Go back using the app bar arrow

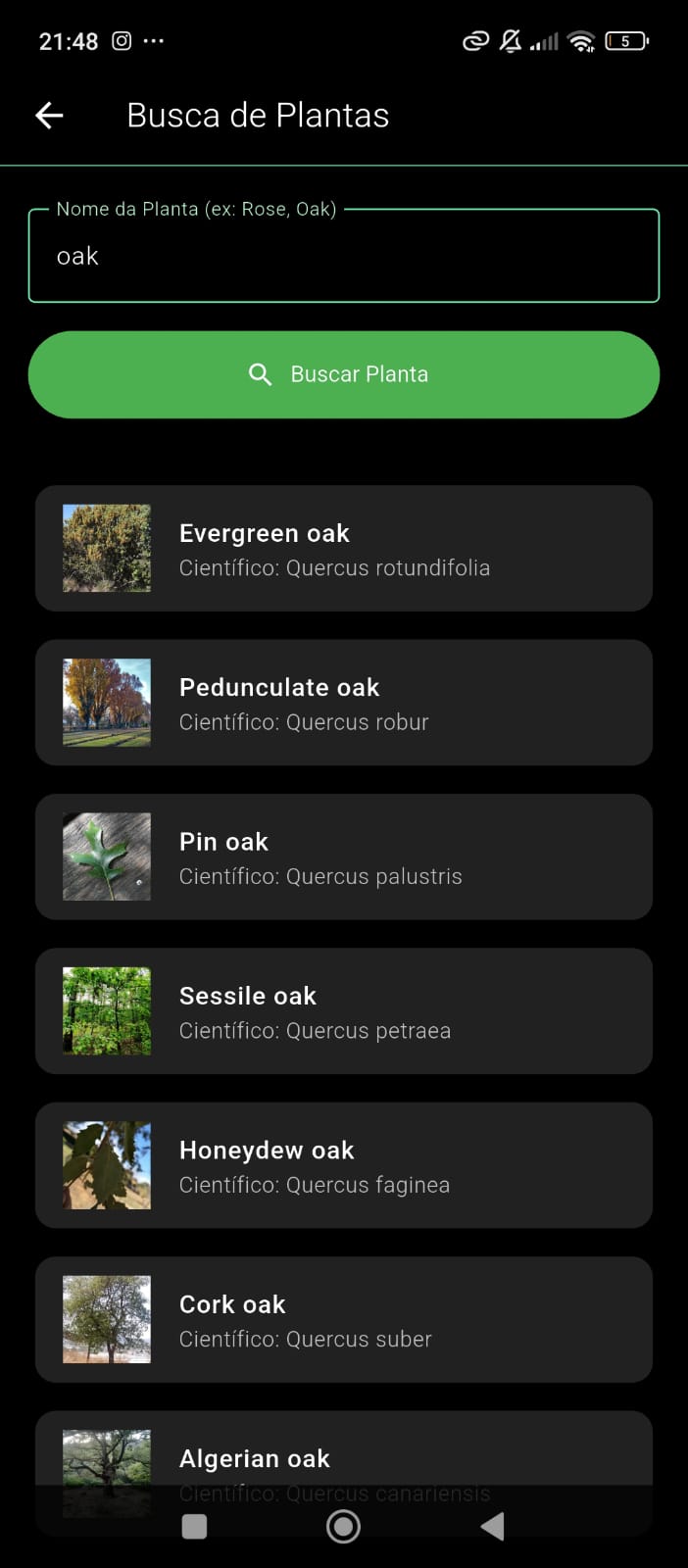[x=49, y=116]
